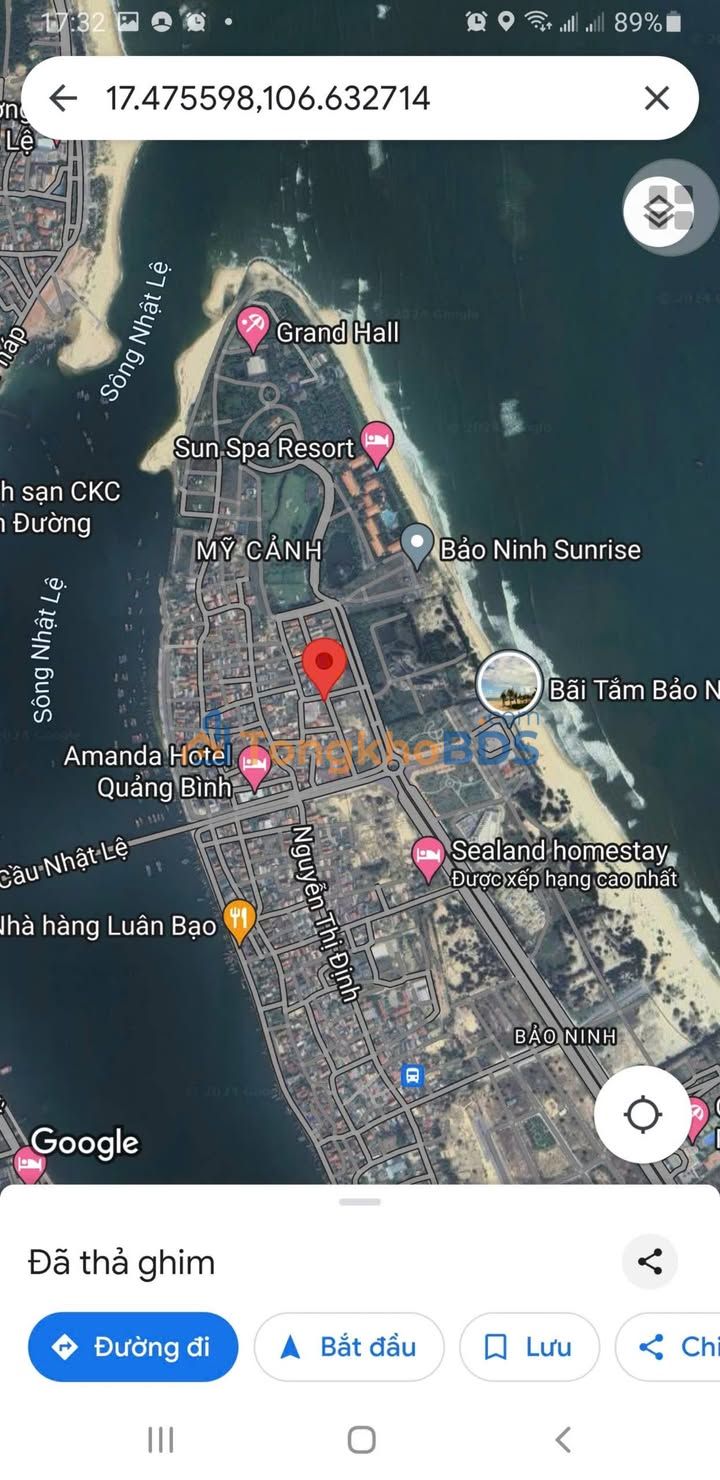The height and width of the screenshot is (1480, 720).
Task: Open Grand Hall place marker
Action: click(252, 328)
